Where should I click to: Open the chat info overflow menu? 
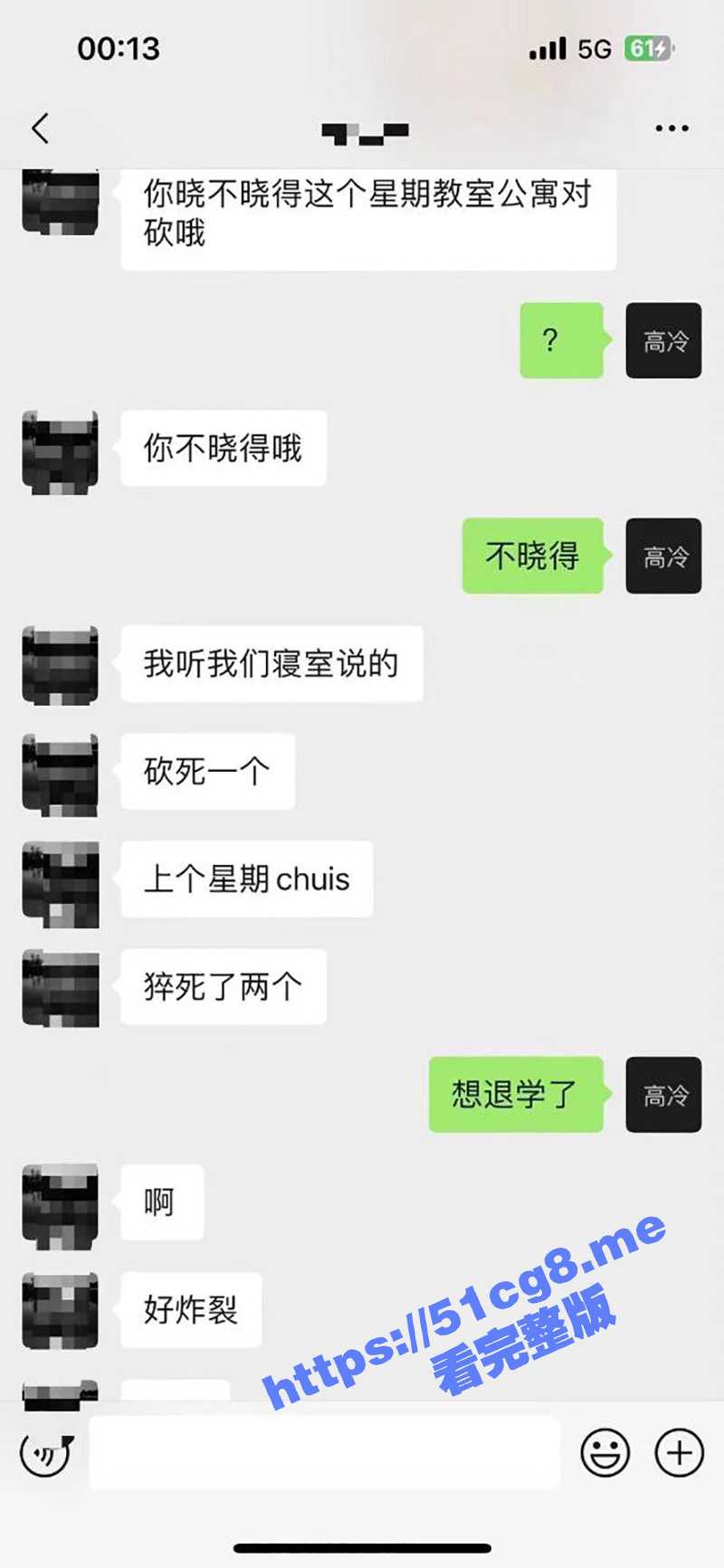672,128
